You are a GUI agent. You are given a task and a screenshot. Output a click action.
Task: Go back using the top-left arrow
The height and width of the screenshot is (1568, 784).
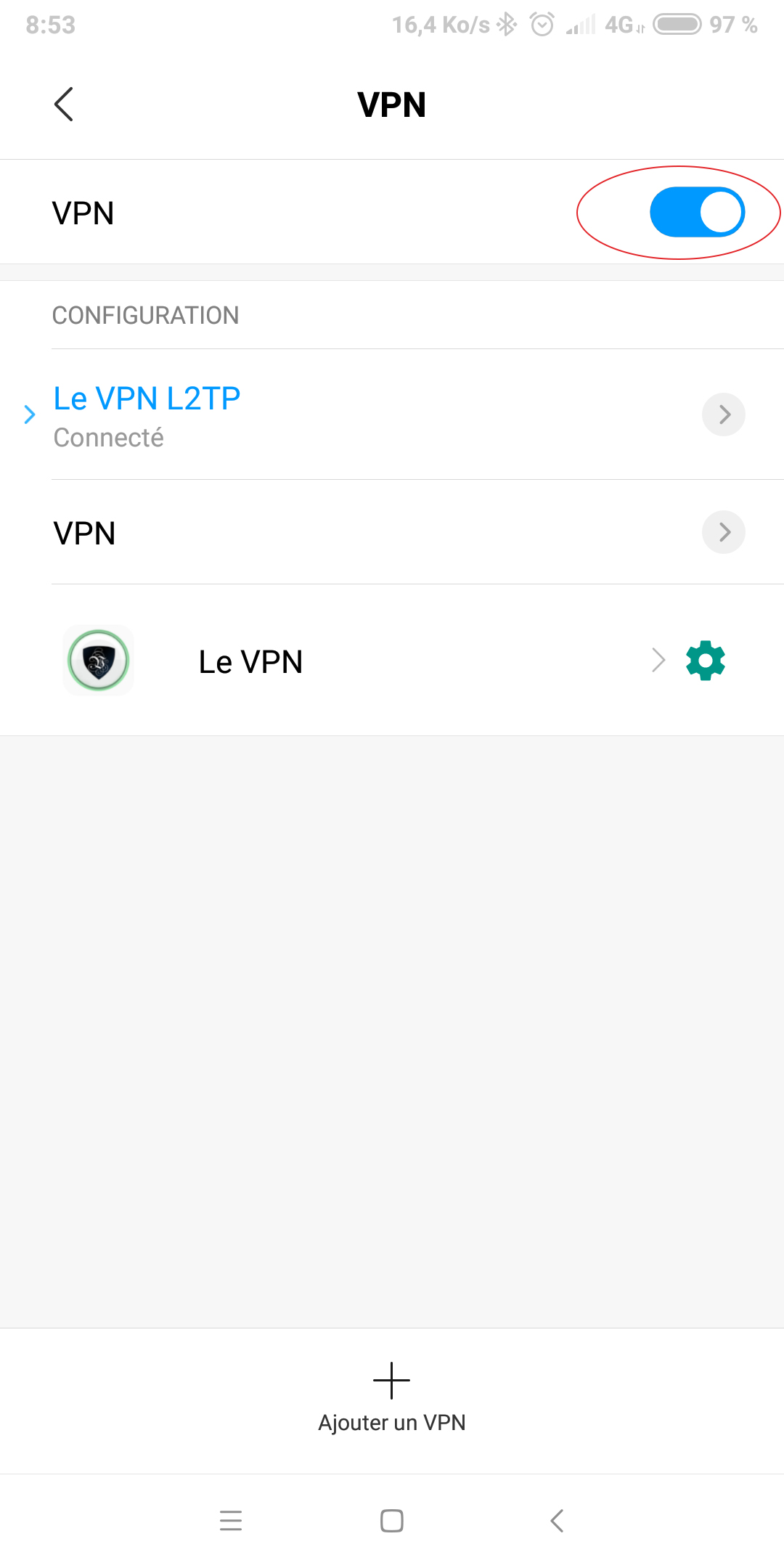64,104
